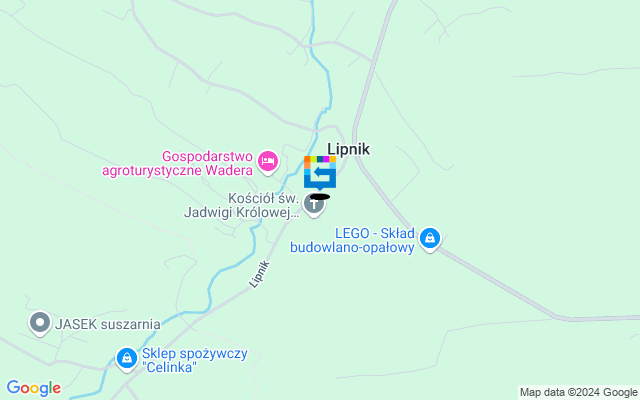View Sklep spożywczy Celinka store marker

click(127, 357)
